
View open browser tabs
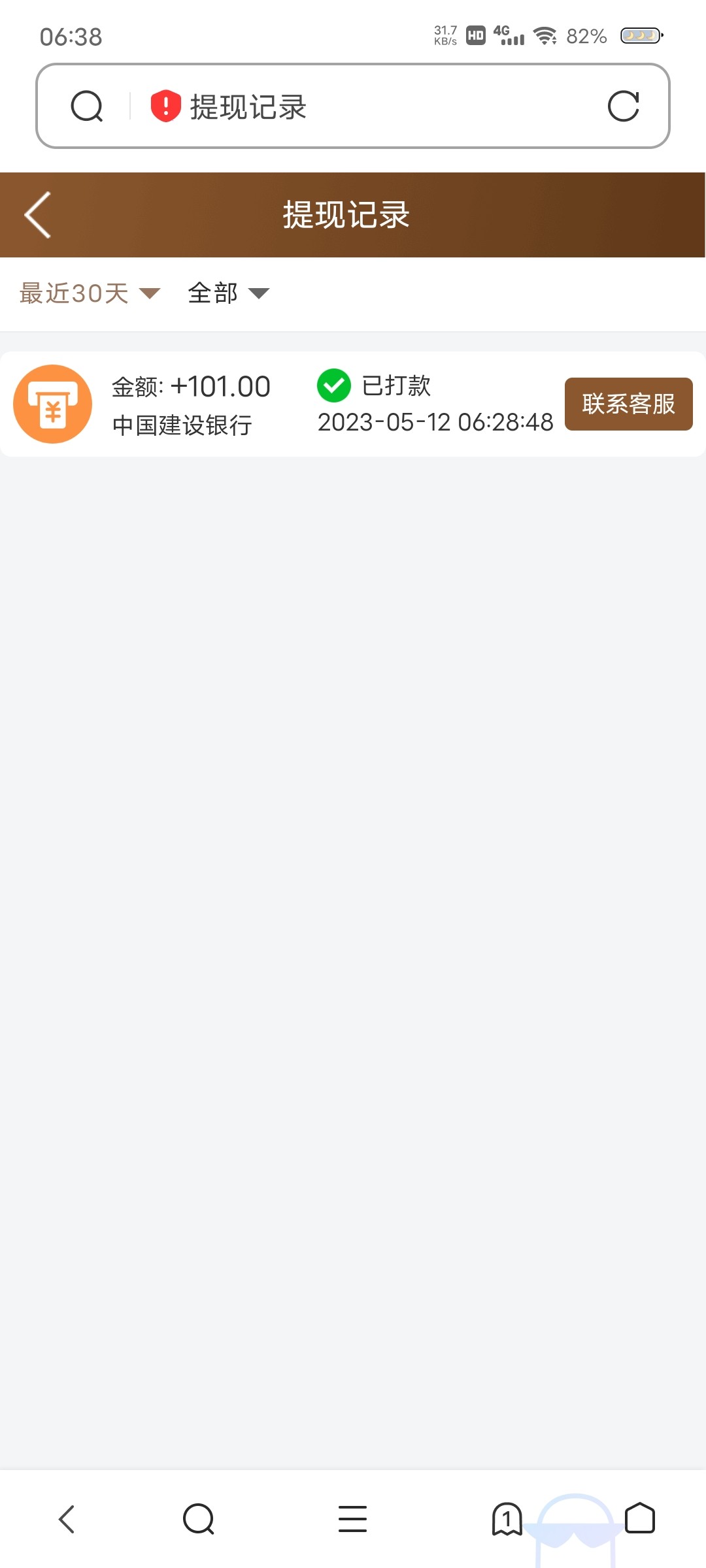(x=507, y=1519)
